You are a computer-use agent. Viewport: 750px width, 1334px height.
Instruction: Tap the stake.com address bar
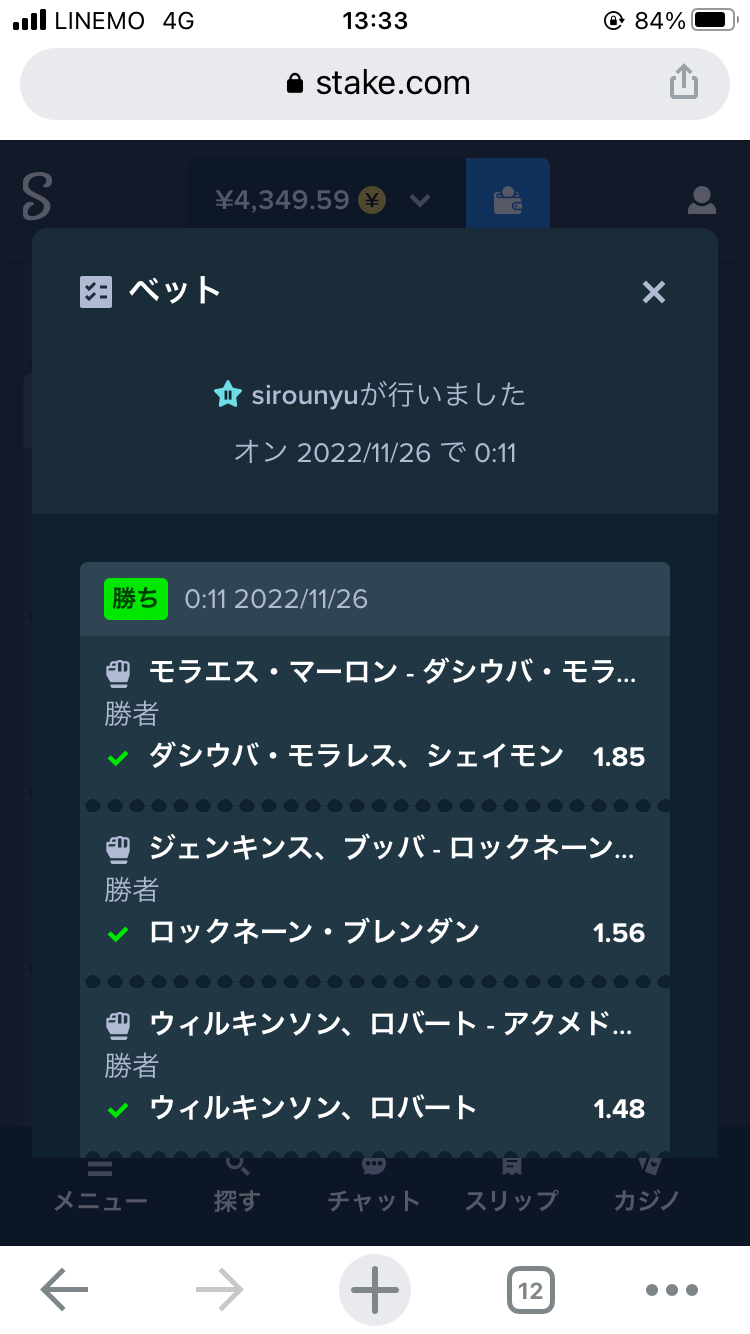(x=375, y=84)
